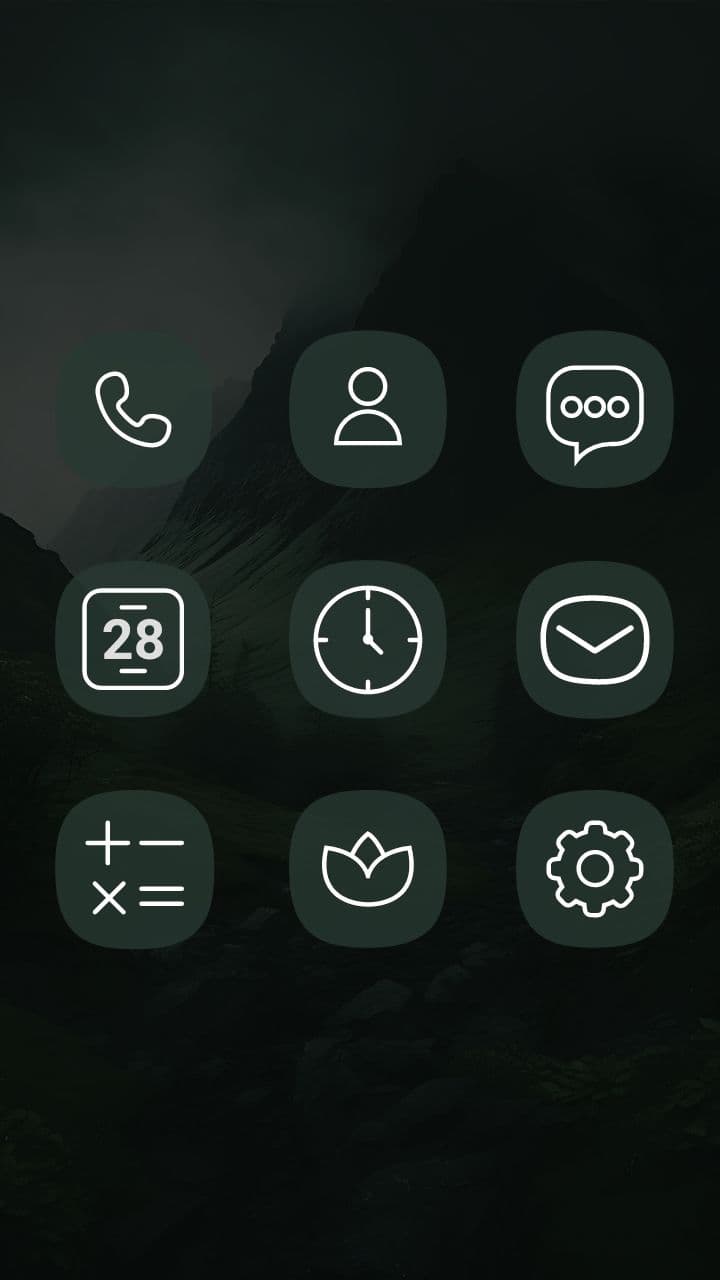Viewport: 720px width, 1280px height.
Task: Open the Email envelope app
Action: click(x=595, y=639)
